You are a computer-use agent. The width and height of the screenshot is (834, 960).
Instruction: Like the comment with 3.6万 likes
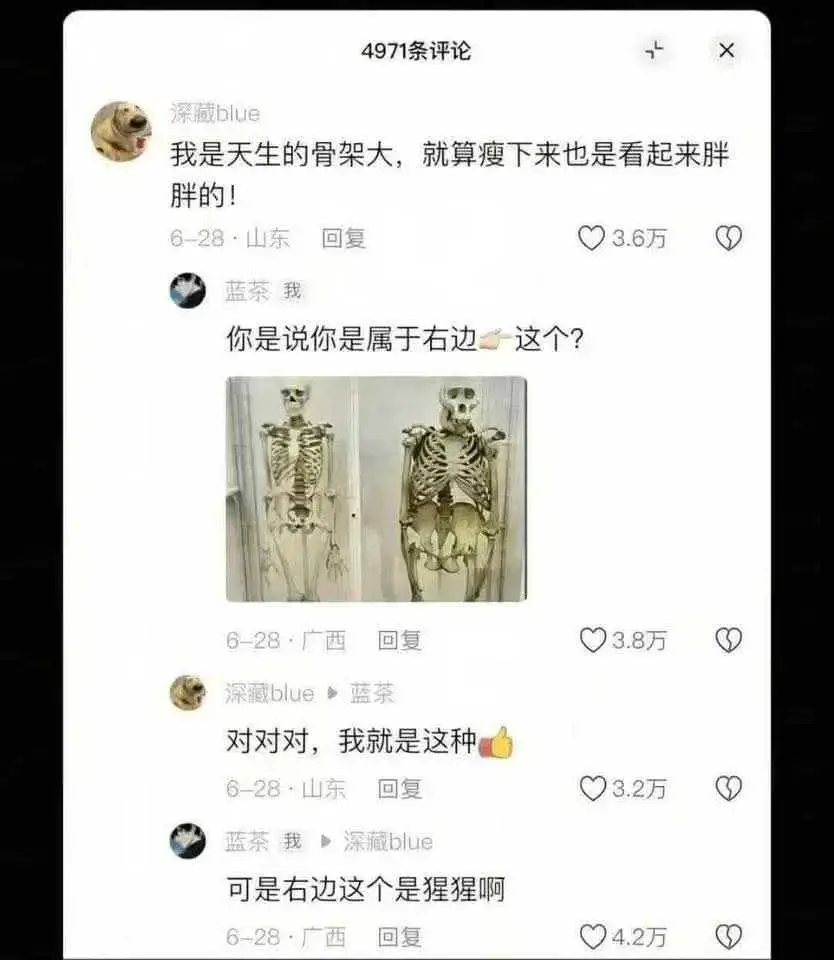point(593,238)
